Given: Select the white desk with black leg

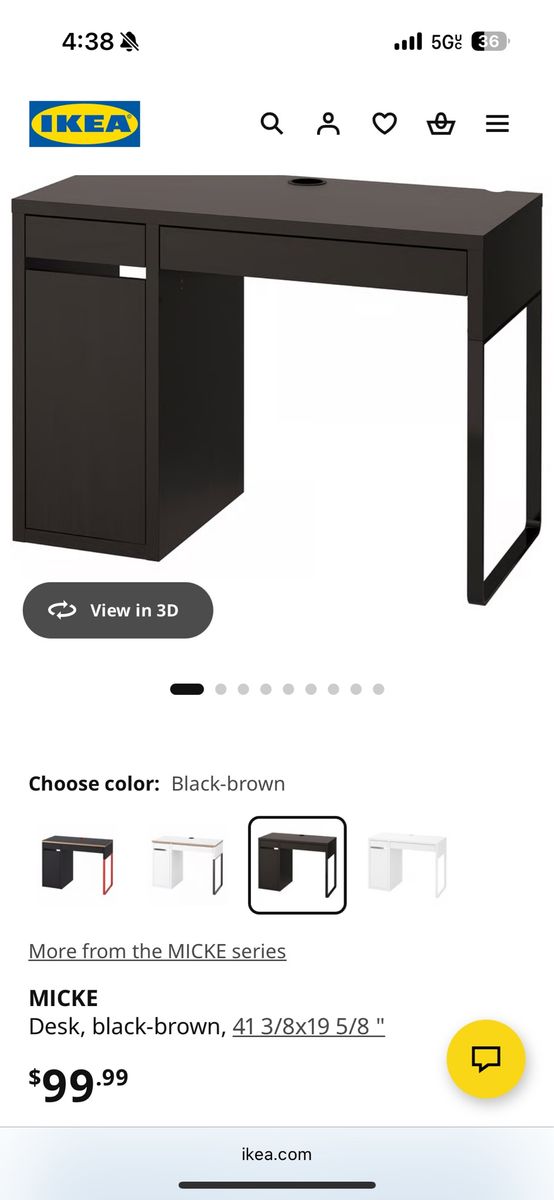Looking at the screenshot, I should 187,865.
